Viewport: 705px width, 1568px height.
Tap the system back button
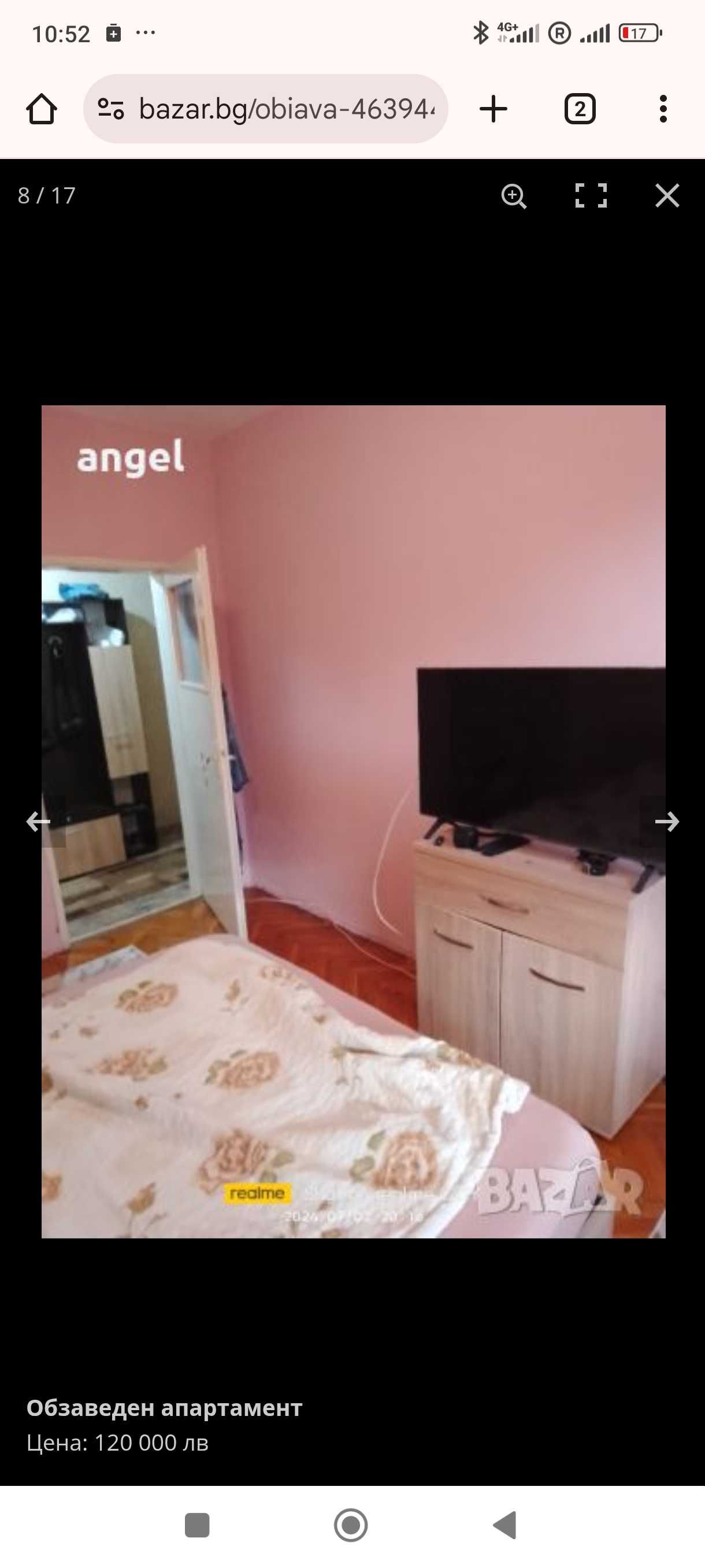point(506,1525)
